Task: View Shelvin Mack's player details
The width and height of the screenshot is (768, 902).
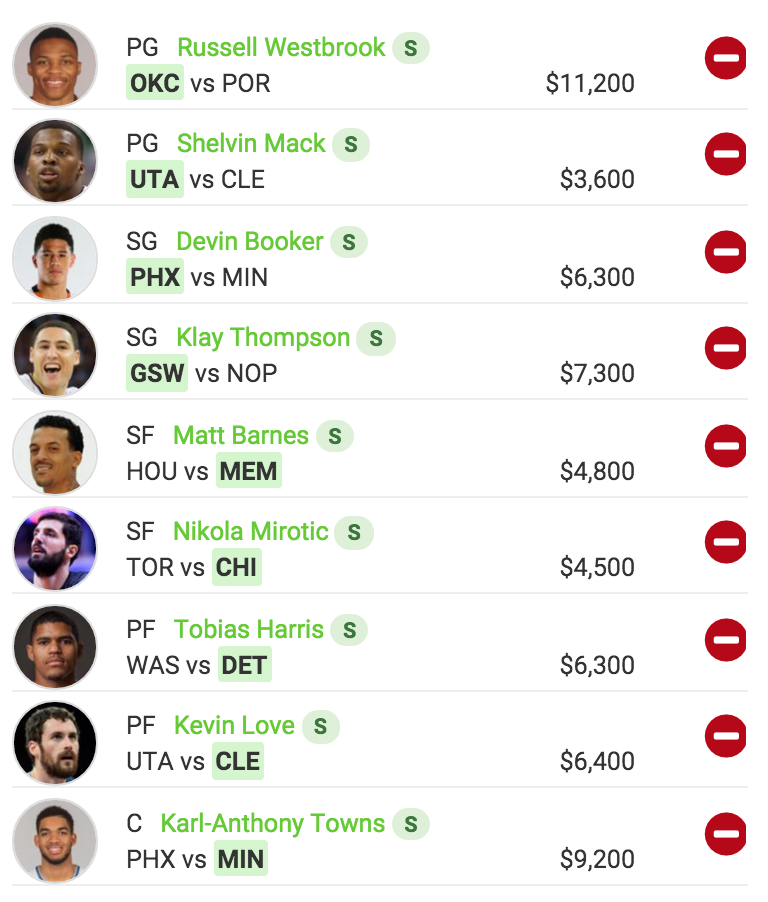Action: (x=250, y=144)
